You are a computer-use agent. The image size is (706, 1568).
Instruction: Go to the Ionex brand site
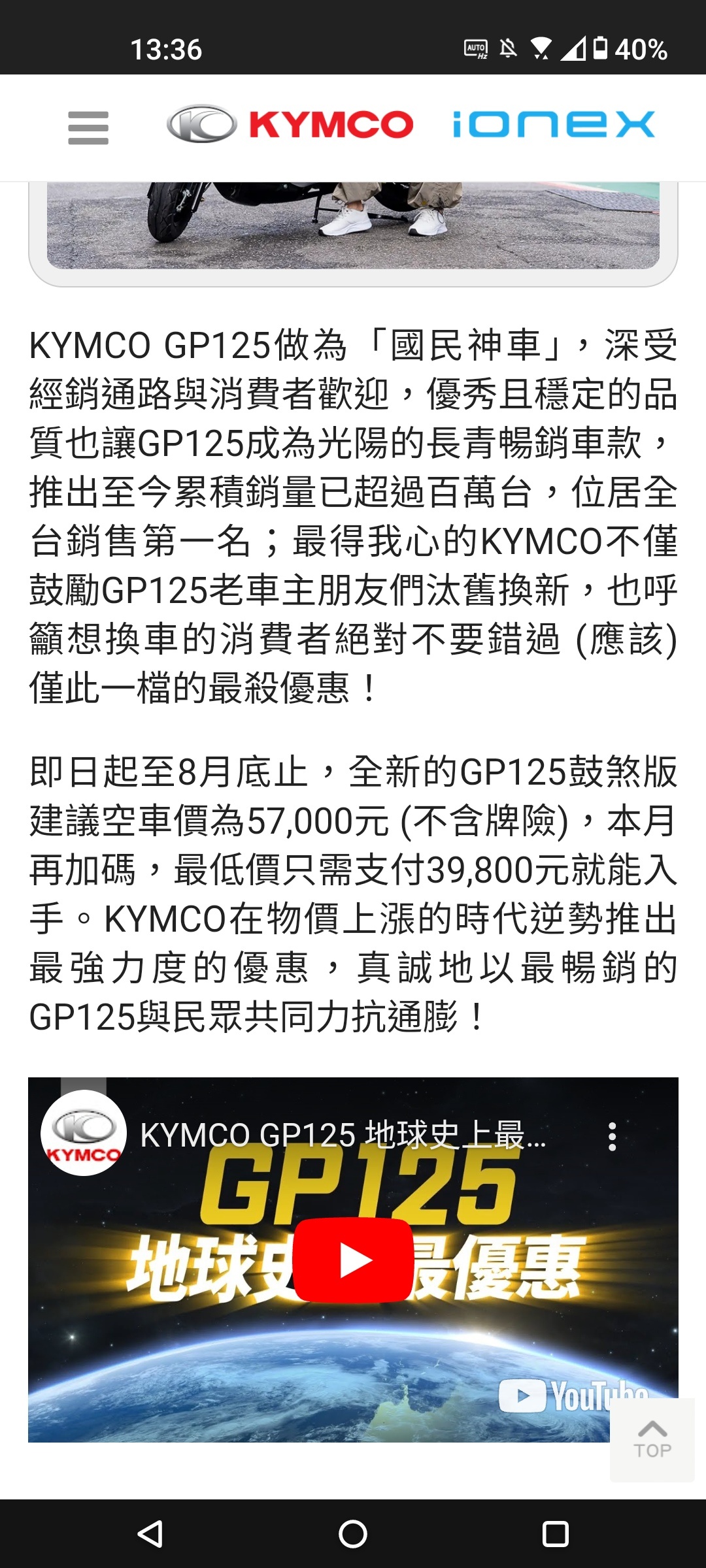click(553, 124)
